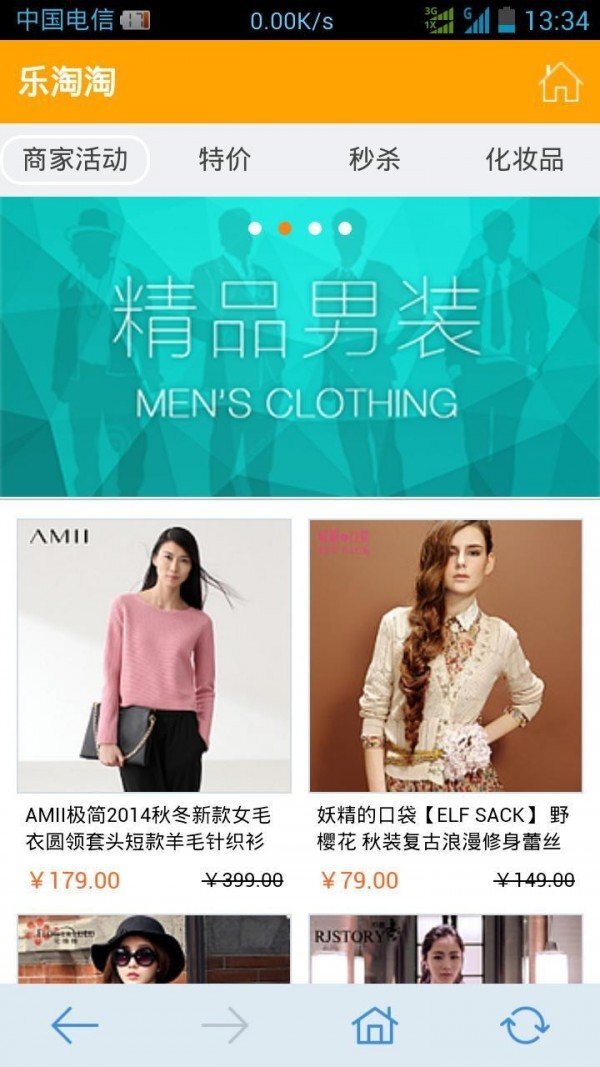Switch to the 化妆品 tab
600x1067 pixels.
(524, 160)
